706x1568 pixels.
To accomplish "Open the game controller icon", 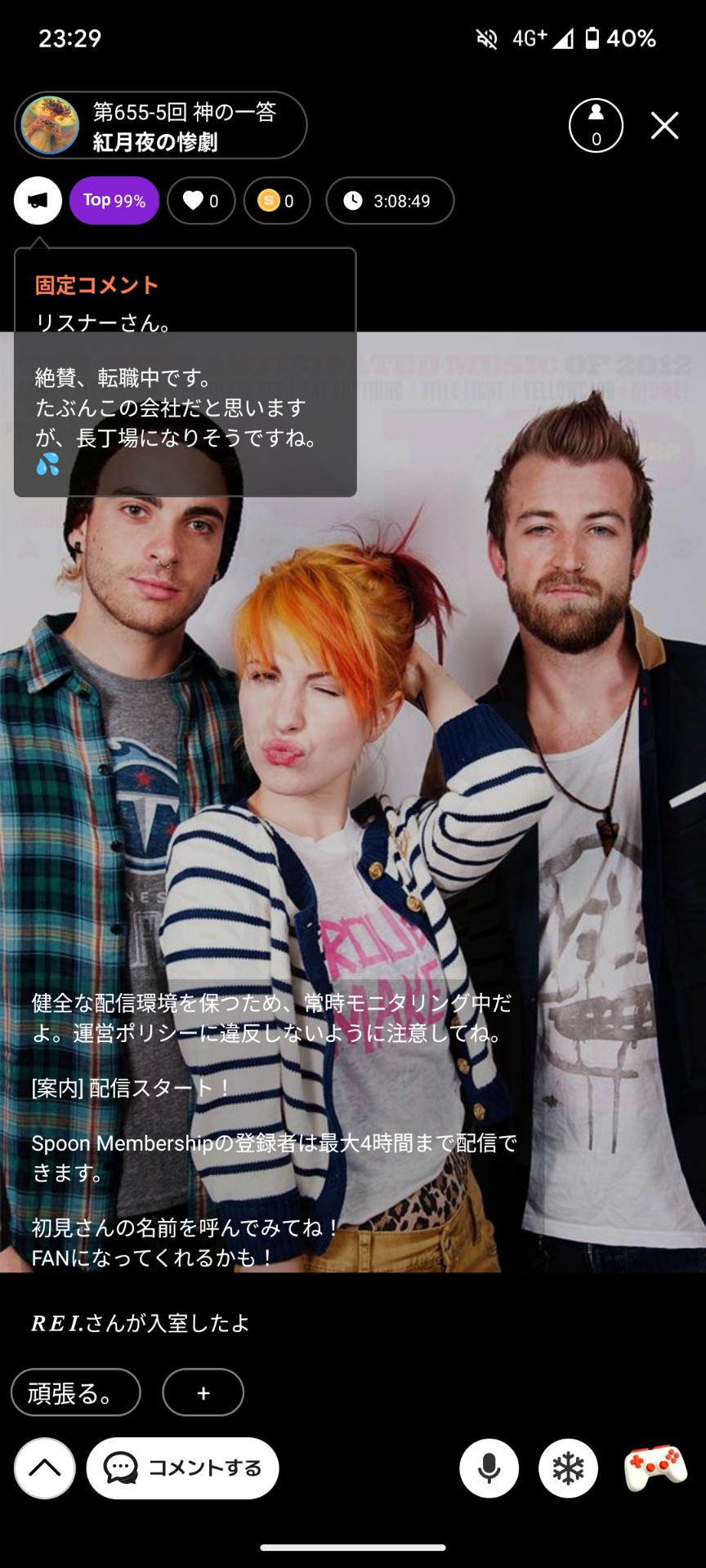I will 655,1467.
